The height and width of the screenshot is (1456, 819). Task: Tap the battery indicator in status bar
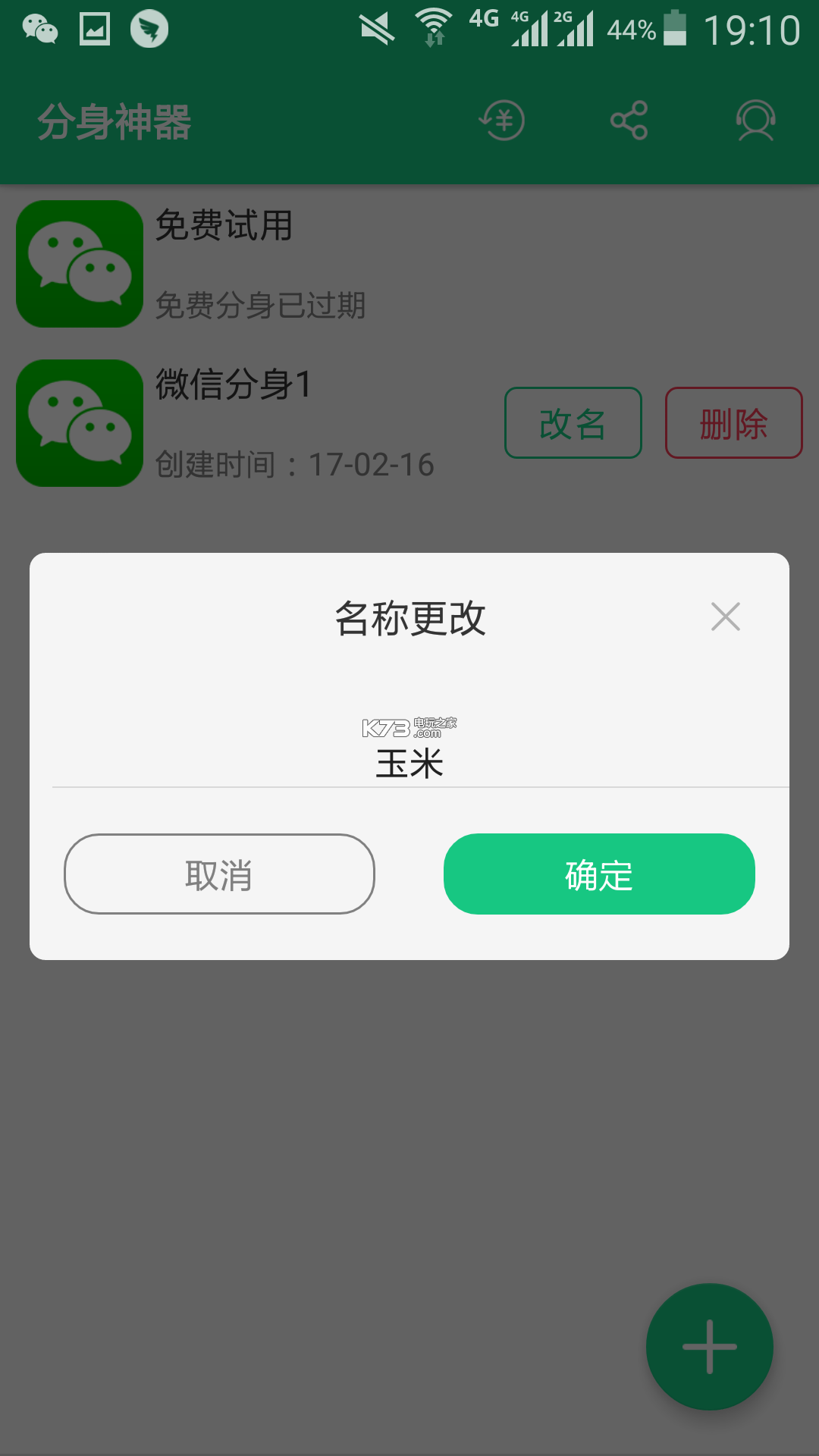tap(674, 29)
